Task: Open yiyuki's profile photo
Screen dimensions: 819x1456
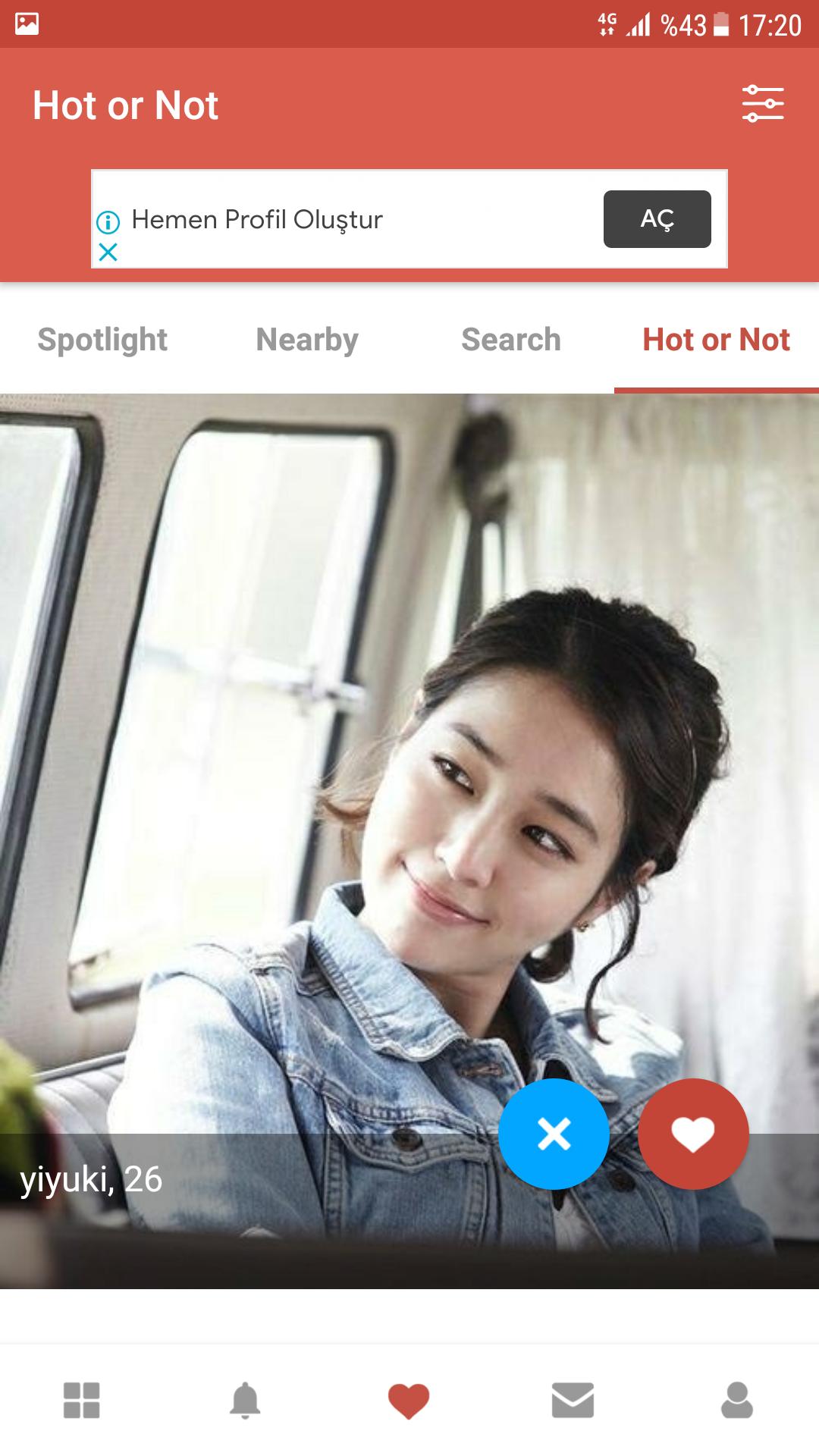Action: click(409, 841)
